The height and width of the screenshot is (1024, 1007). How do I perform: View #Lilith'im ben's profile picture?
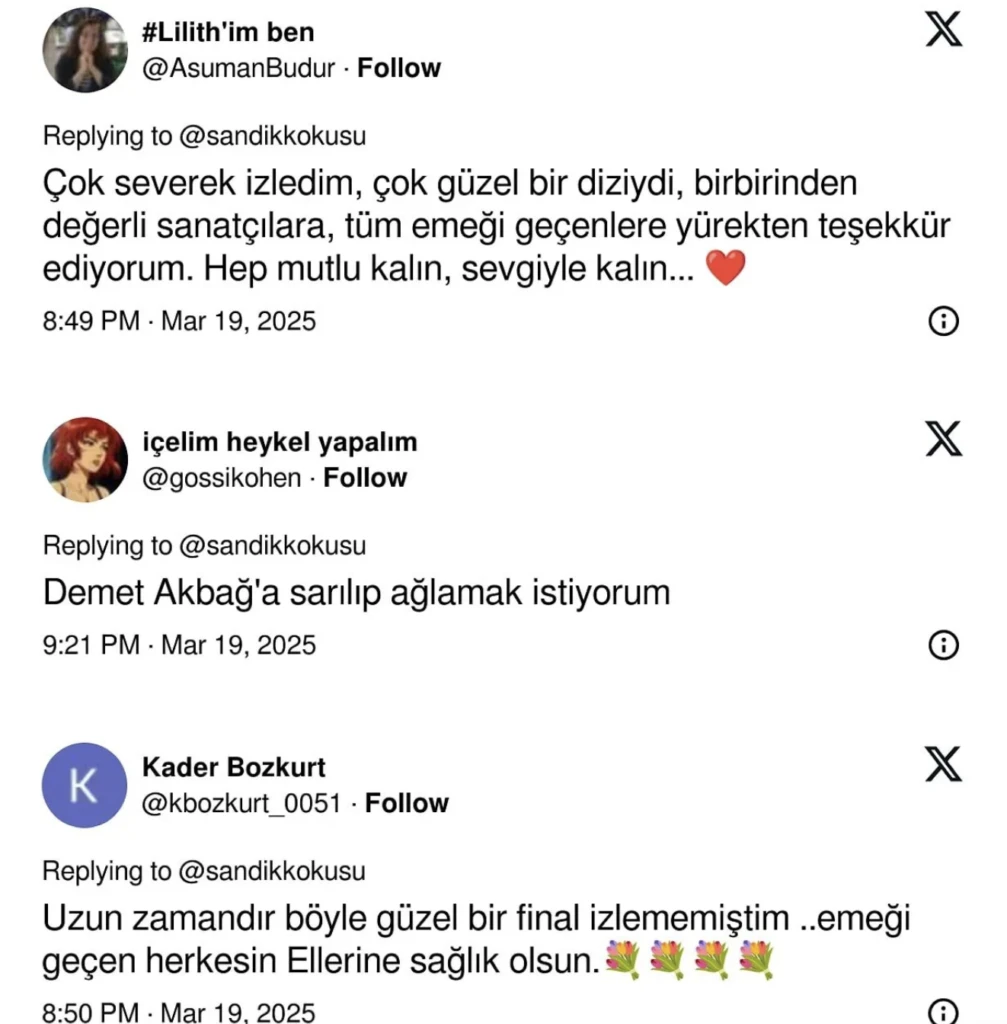pyautogui.click(x=85, y=50)
